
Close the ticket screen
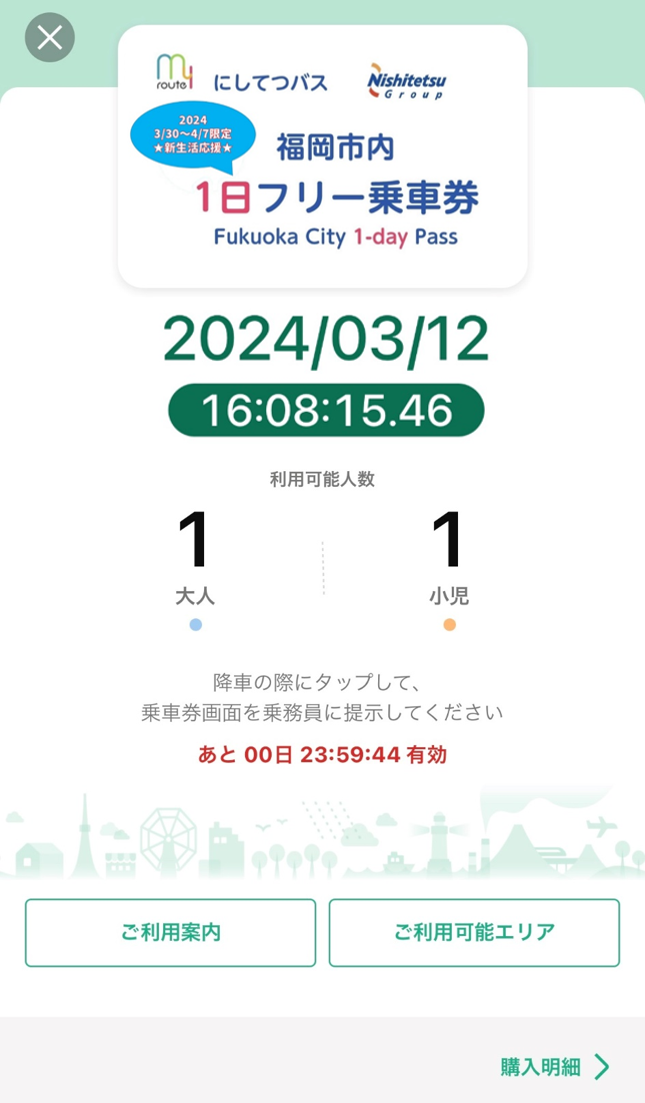[x=50, y=38]
